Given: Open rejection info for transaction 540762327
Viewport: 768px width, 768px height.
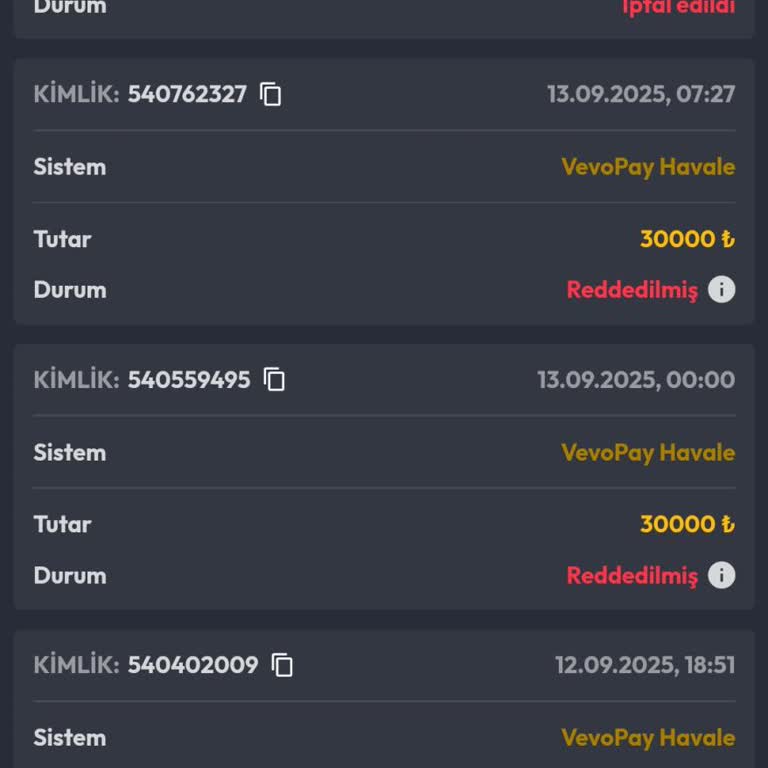Looking at the screenshot, I should pyautogui.click(x=721, y=290).
